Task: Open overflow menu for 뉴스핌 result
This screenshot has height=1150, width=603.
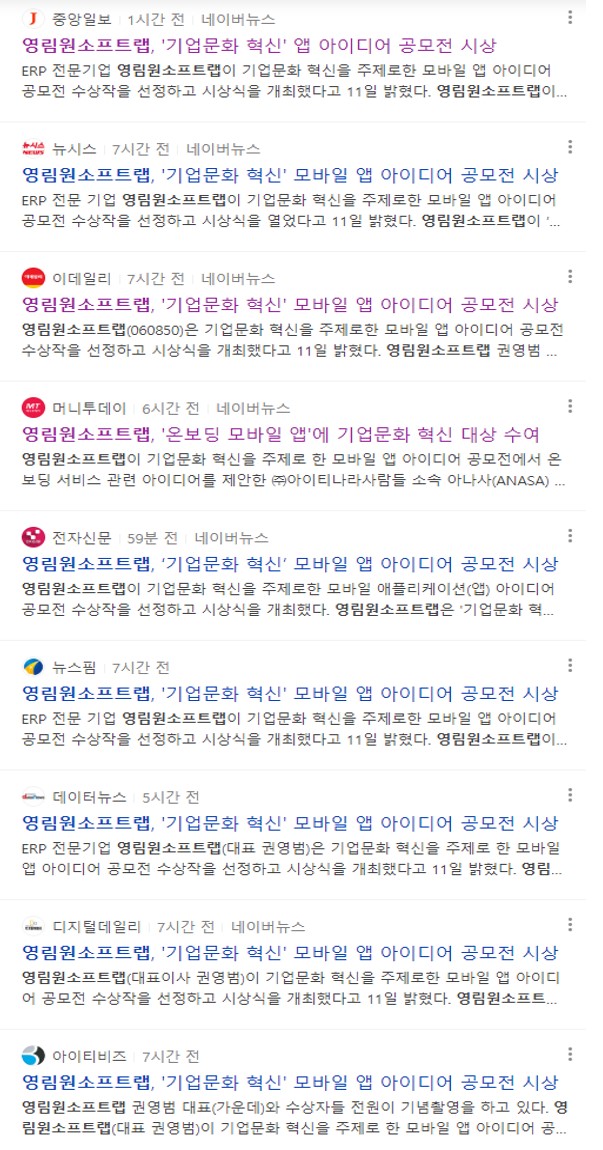Action: click(570, 665)
